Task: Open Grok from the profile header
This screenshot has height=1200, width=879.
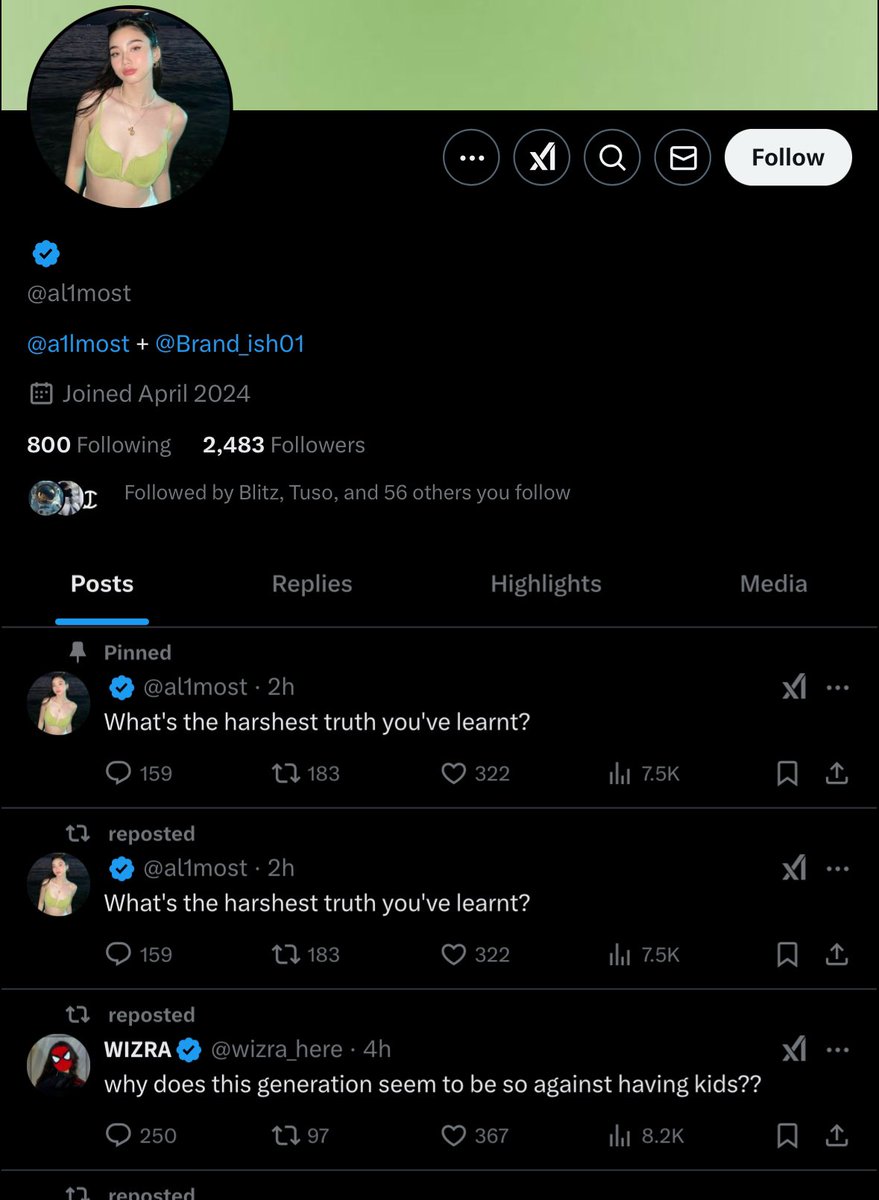Action: coord(542,158)
